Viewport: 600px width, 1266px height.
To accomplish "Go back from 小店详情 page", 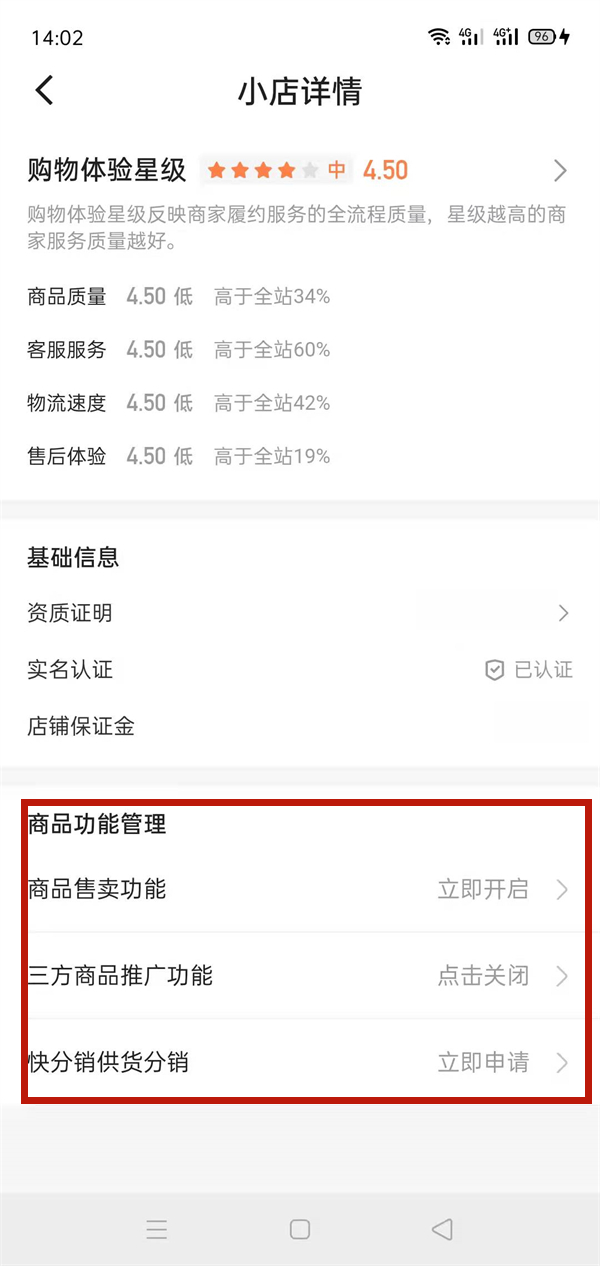I will 44,91.
